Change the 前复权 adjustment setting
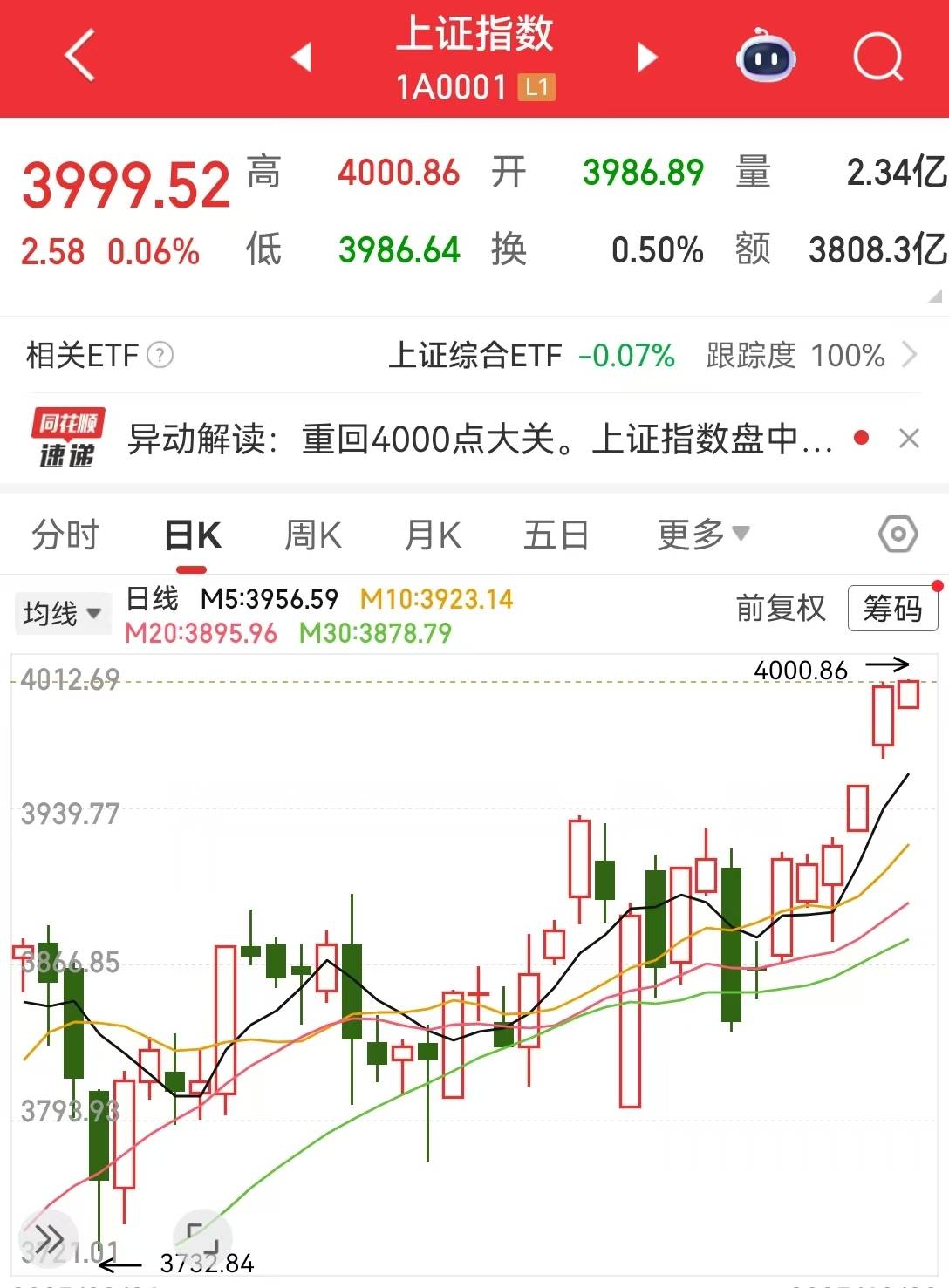 click(x=781, y=608)
